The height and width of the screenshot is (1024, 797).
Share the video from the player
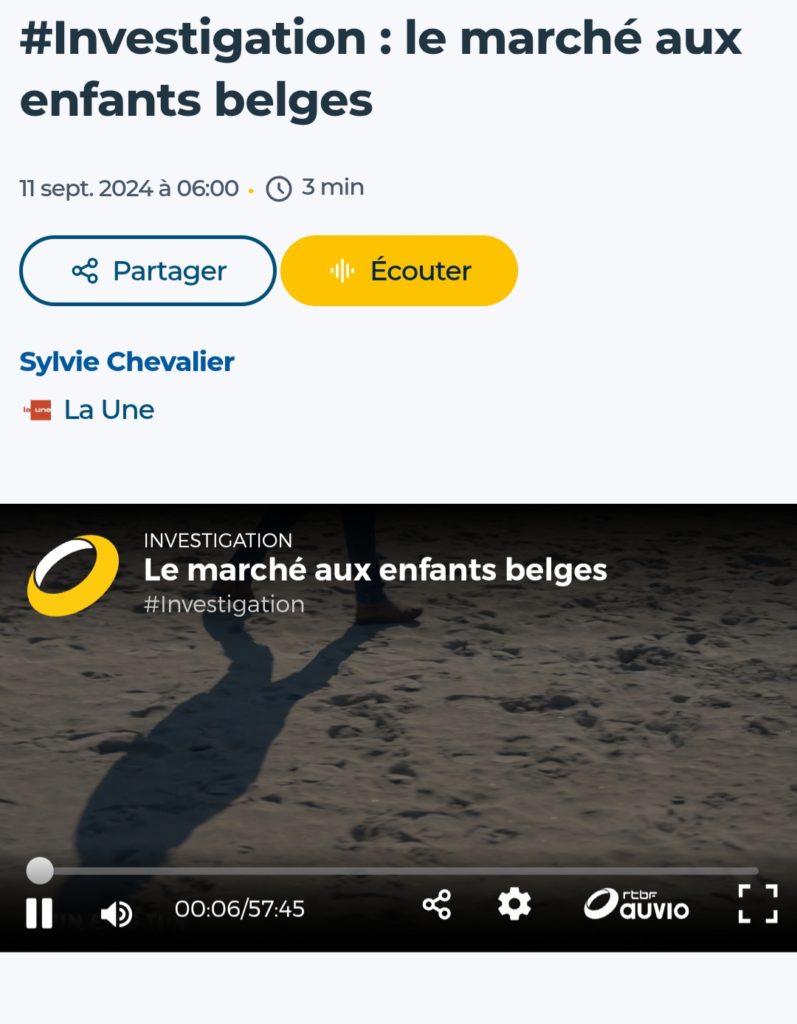coord(436,905)
